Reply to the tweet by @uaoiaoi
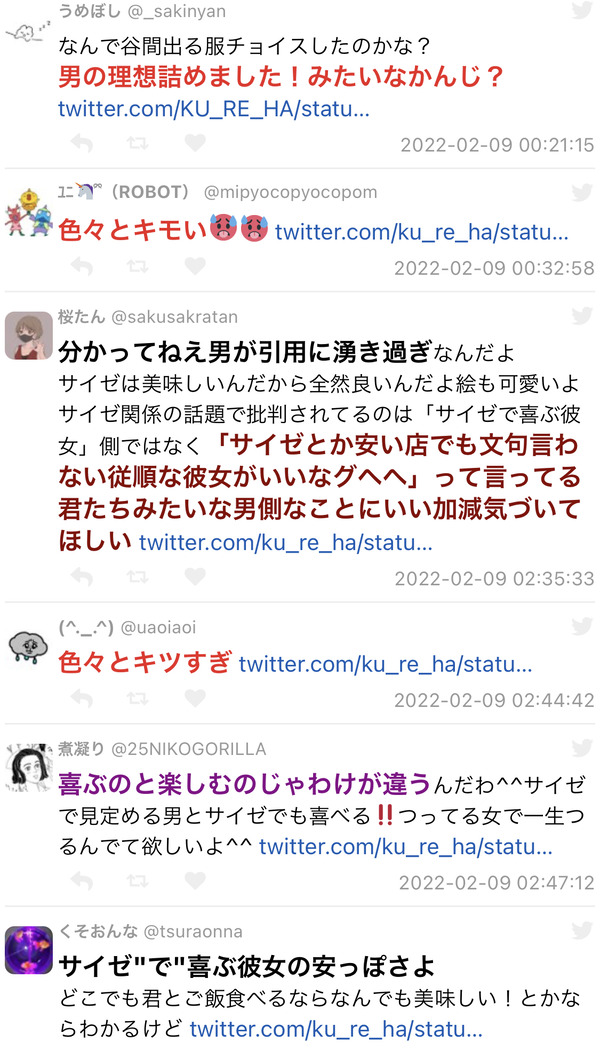The height and width of the screenshot is (1050, 600). (x=81, y=698)
